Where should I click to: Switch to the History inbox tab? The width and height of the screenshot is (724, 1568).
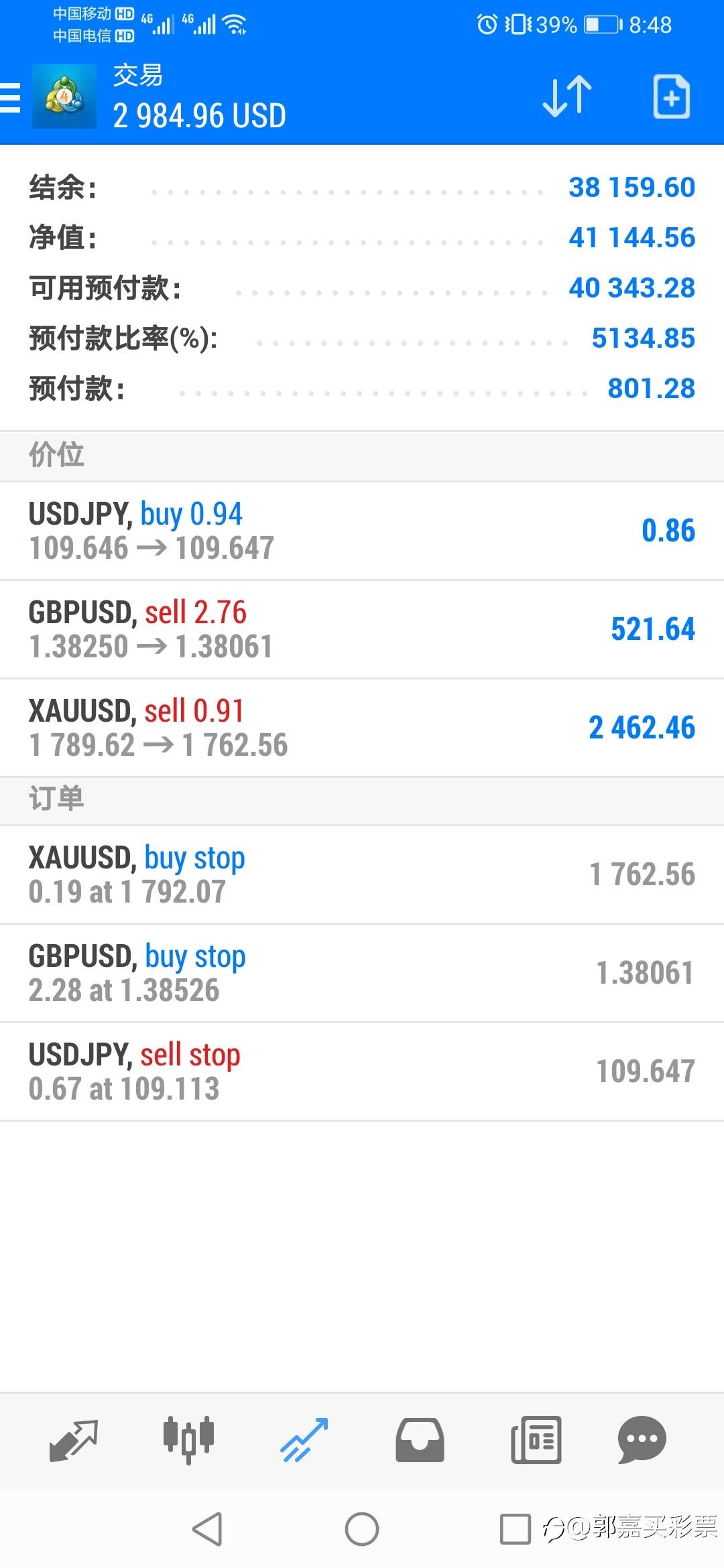[x=420, y=1440]
